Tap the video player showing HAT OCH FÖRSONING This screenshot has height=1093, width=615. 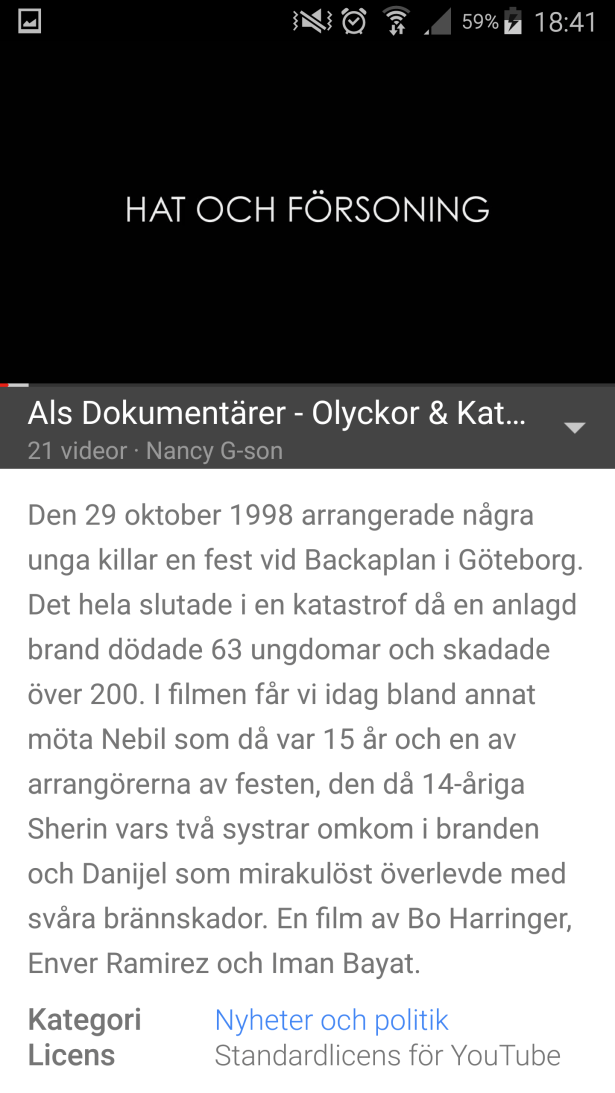click(307, 210)
